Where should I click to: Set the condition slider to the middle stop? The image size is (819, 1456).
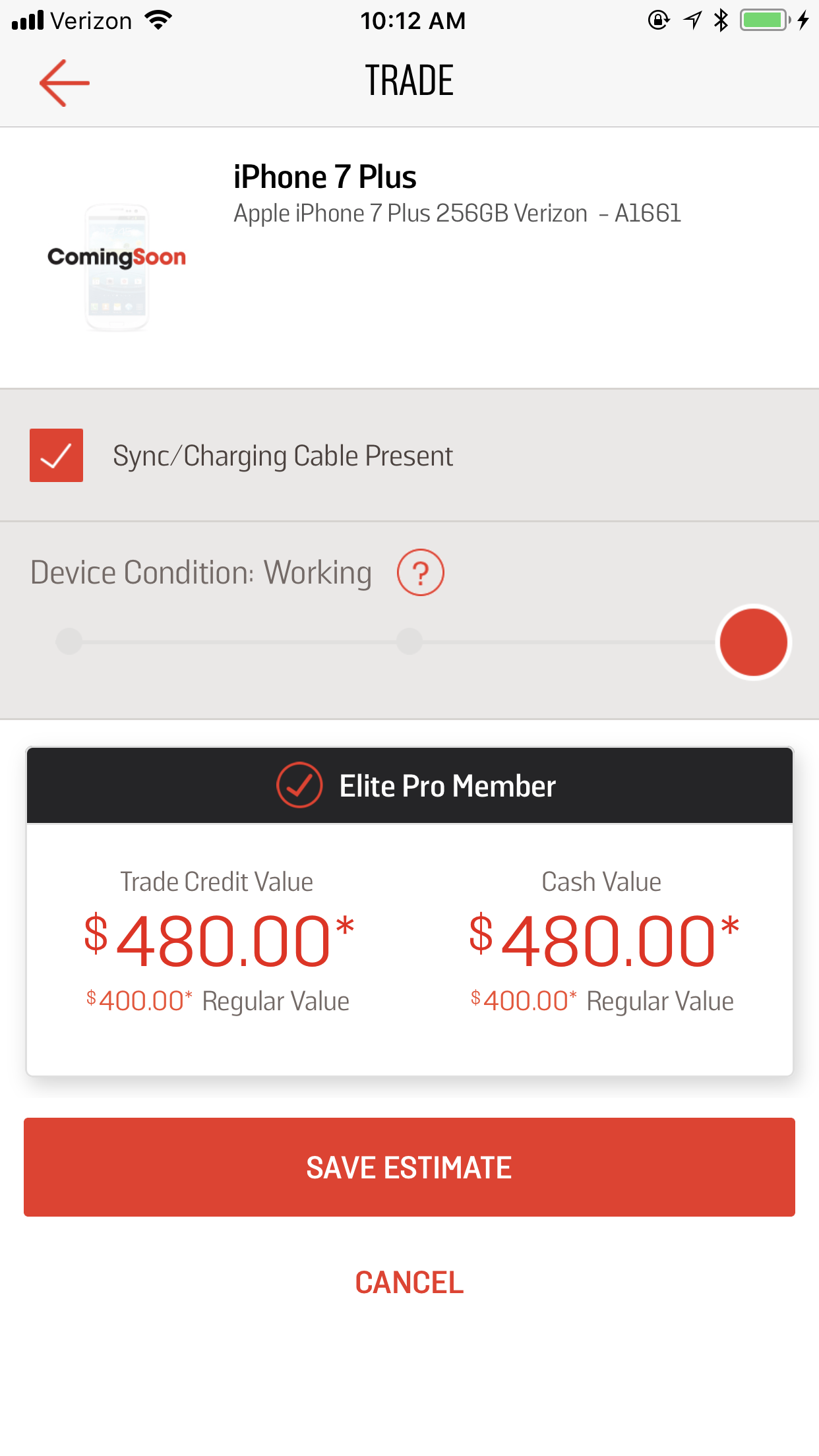tap(409, 641)
